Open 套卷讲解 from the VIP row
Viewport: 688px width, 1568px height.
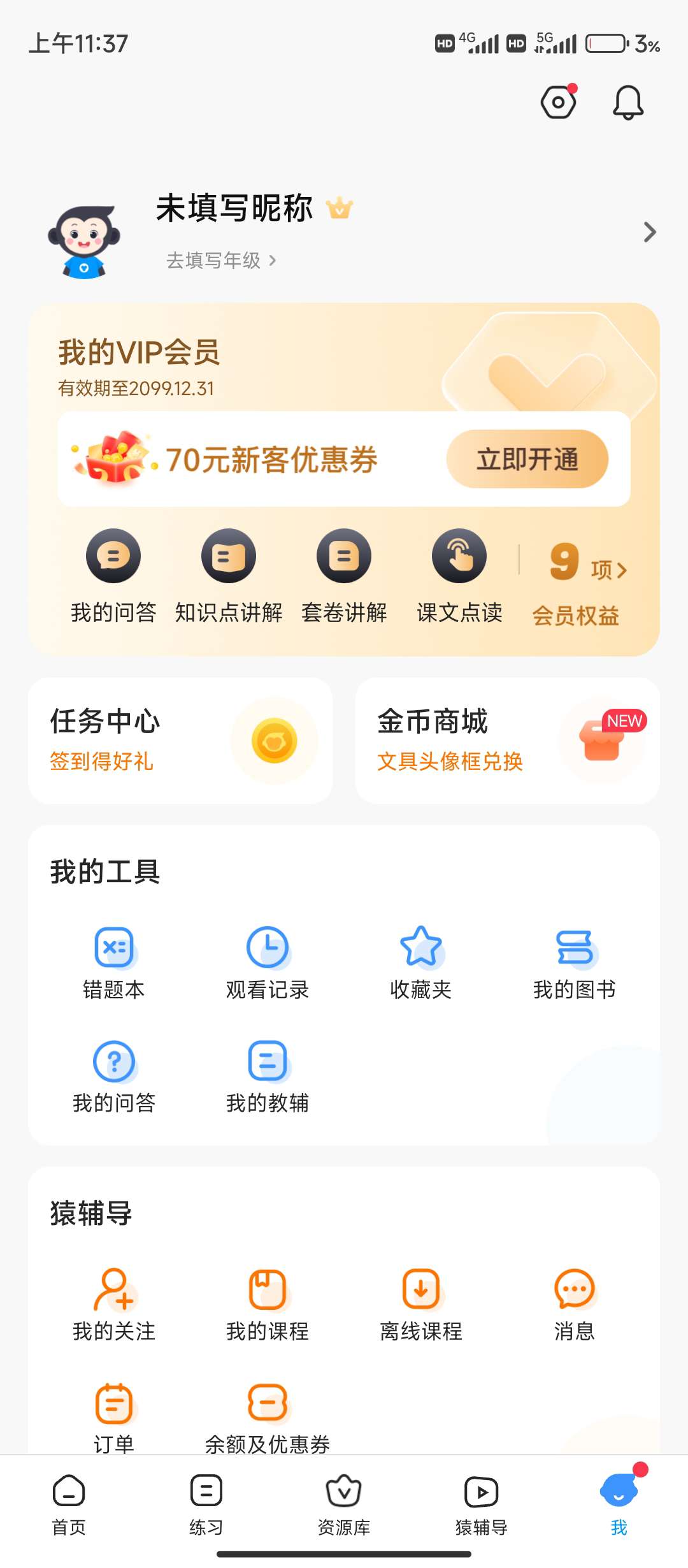click(344, 556)
